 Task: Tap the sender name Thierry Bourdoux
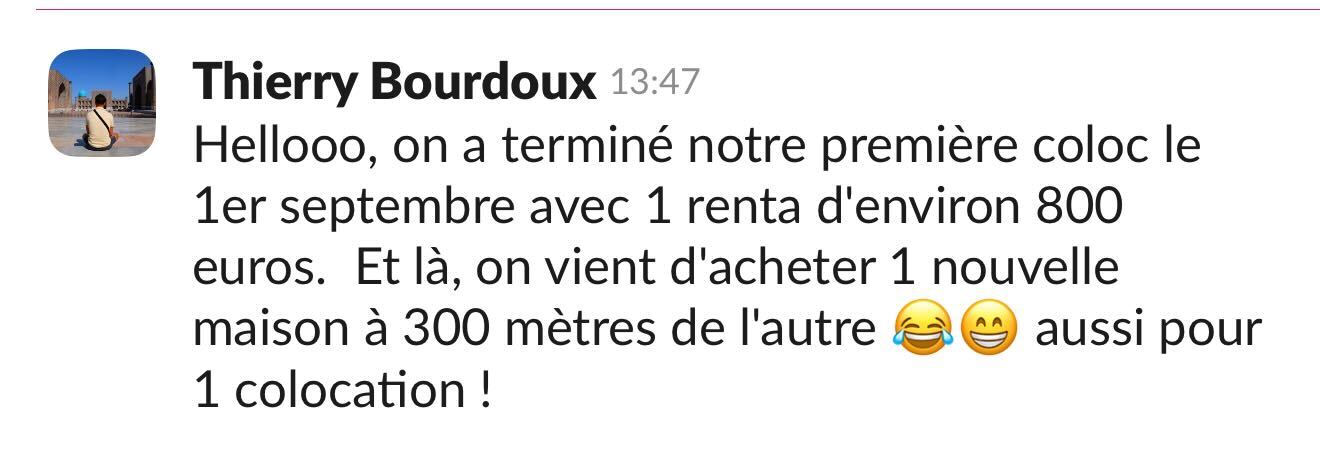[394, 82]
